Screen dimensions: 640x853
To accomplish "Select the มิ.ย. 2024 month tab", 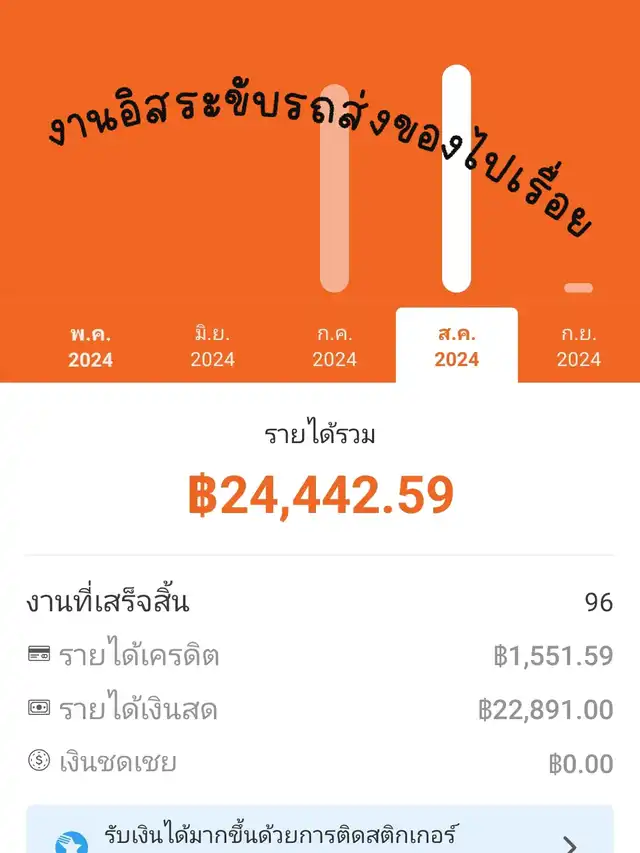I will point(213,346).
